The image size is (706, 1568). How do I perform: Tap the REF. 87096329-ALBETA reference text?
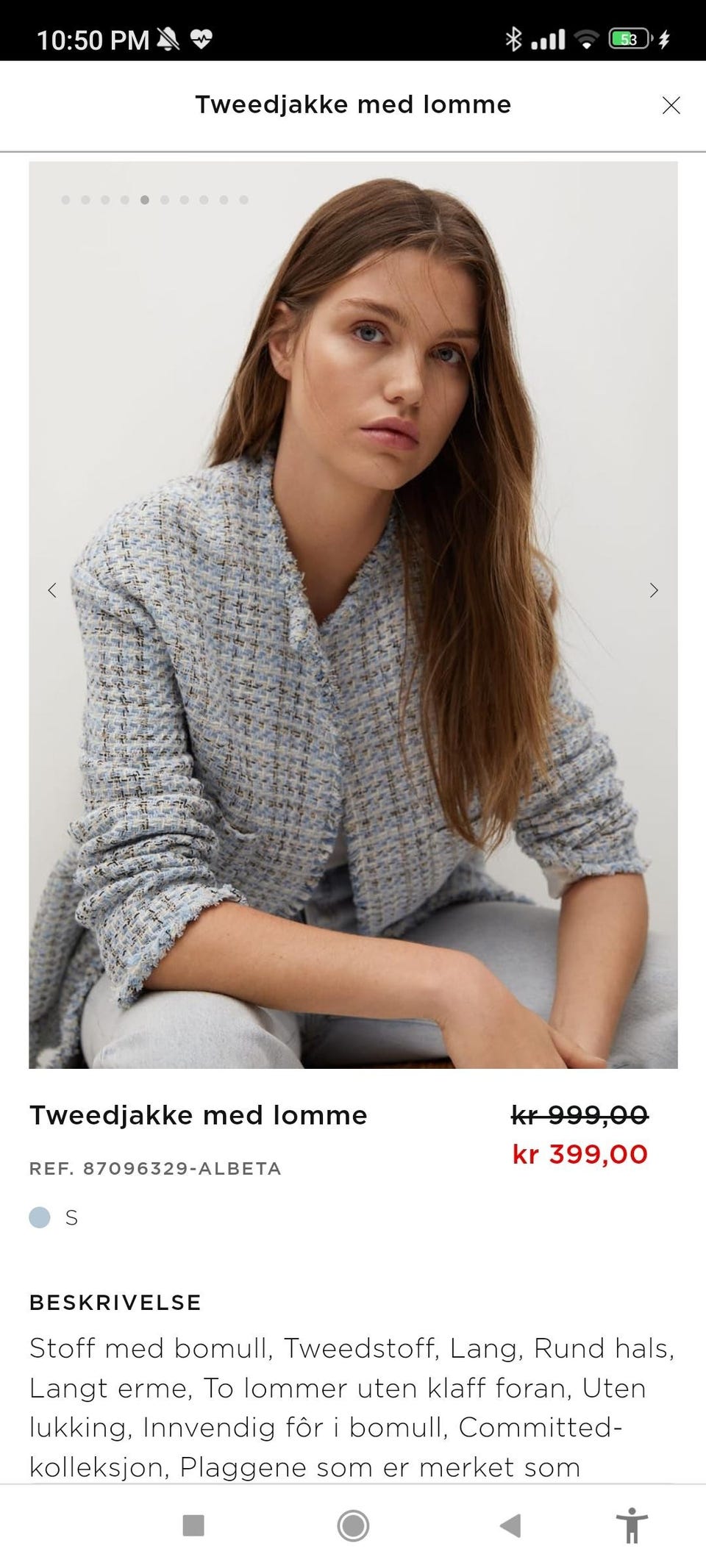[x=155, y=1168]
